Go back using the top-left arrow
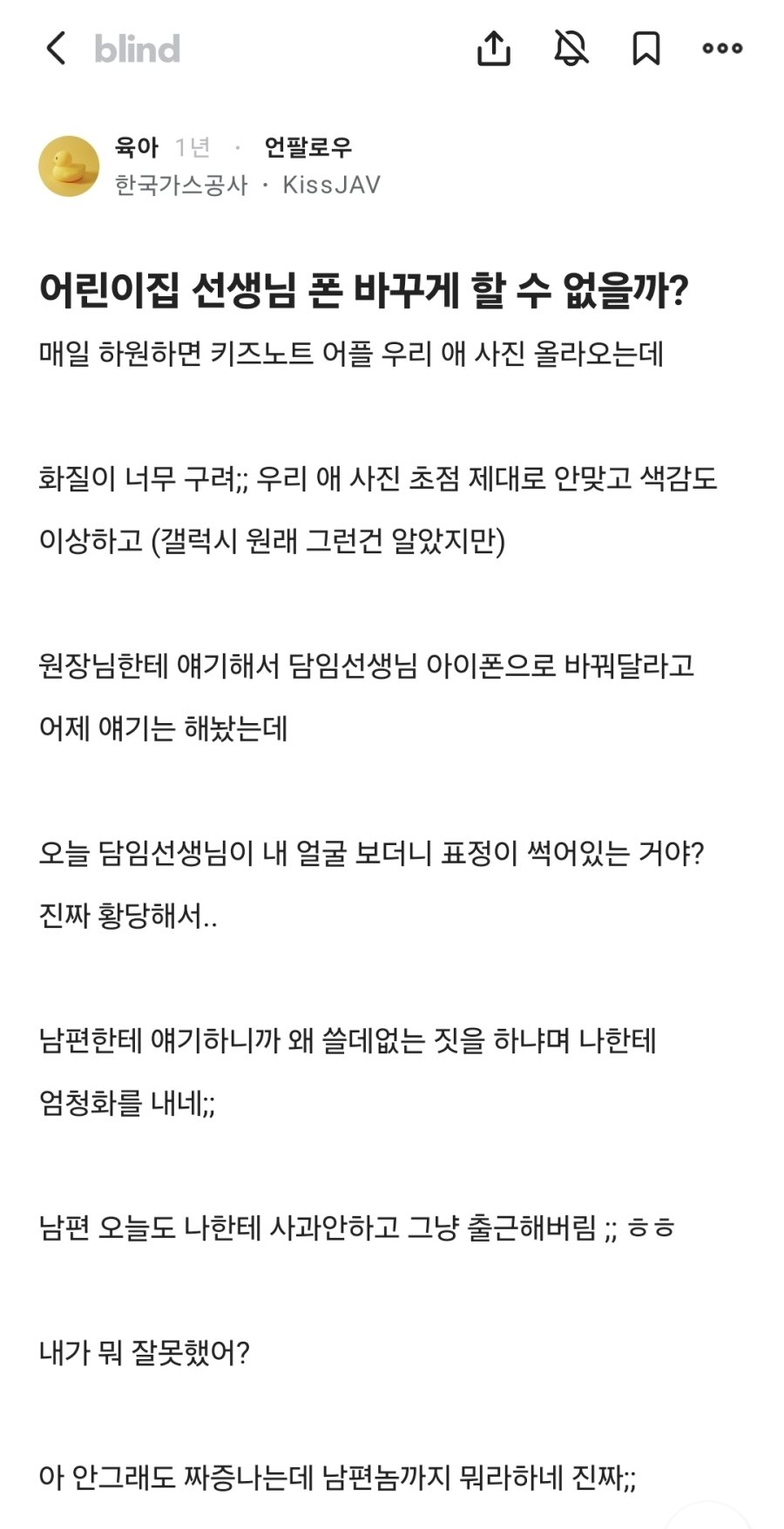Screen dimensions: 784x1529 point(57,49)
